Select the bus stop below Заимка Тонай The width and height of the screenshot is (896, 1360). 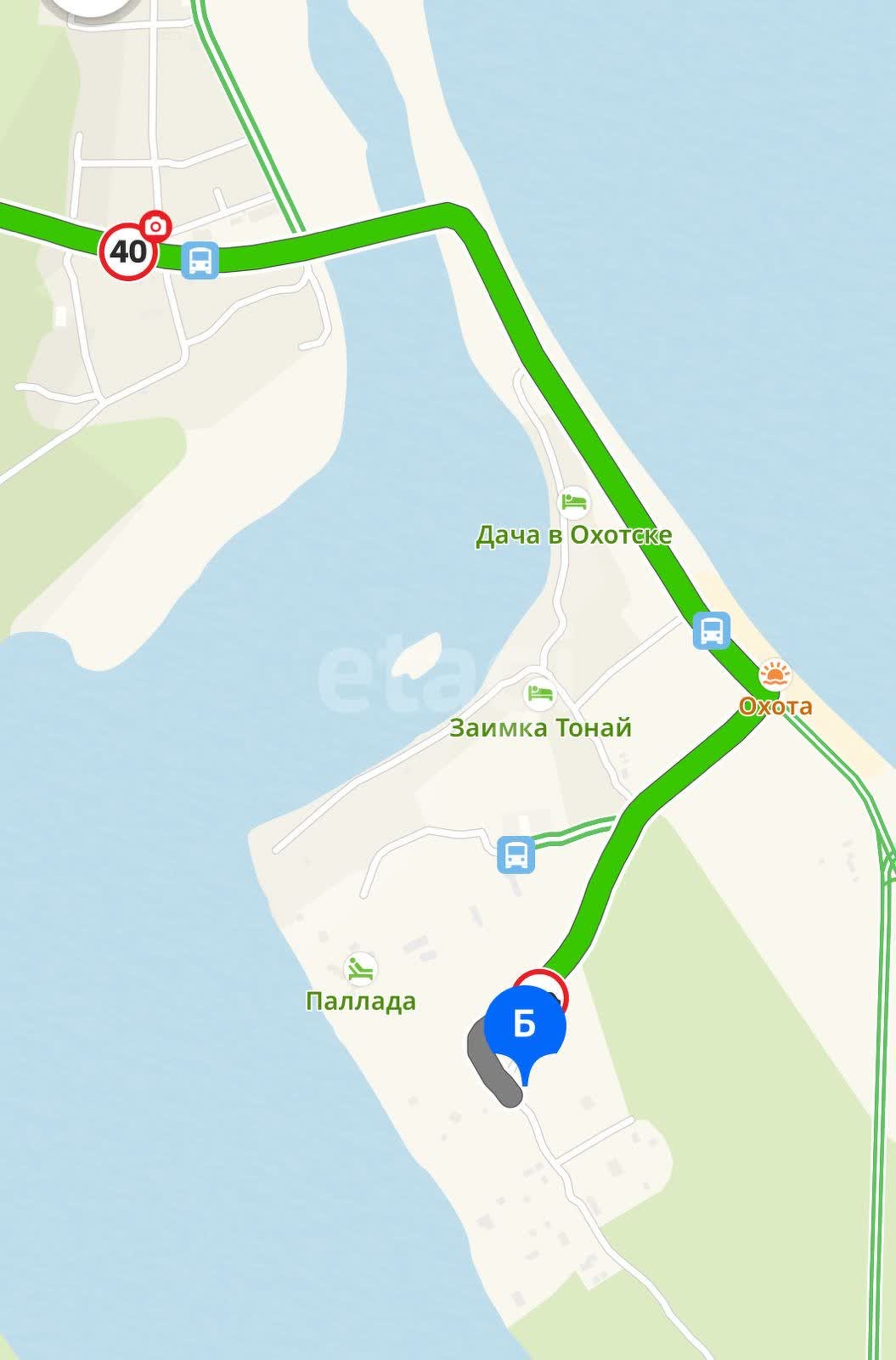tap(516, 855)
